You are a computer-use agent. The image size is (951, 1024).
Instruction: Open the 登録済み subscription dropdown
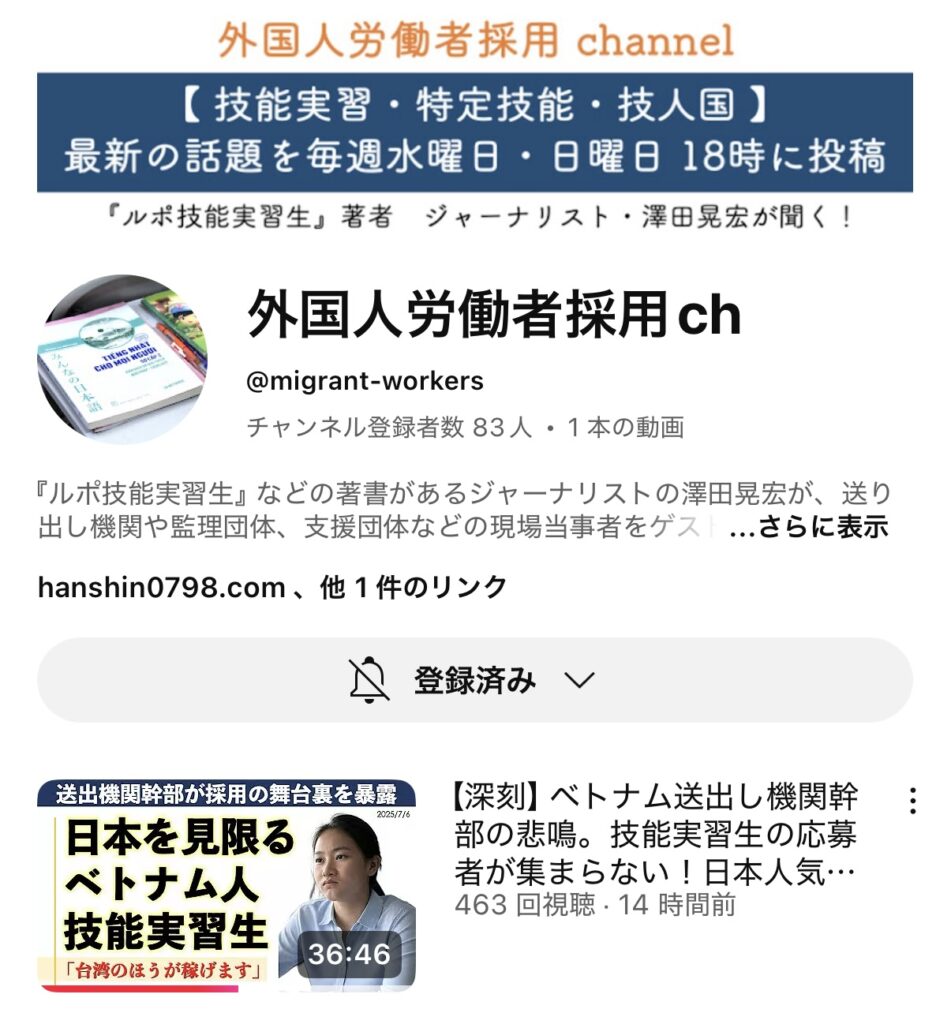point(474,681)
